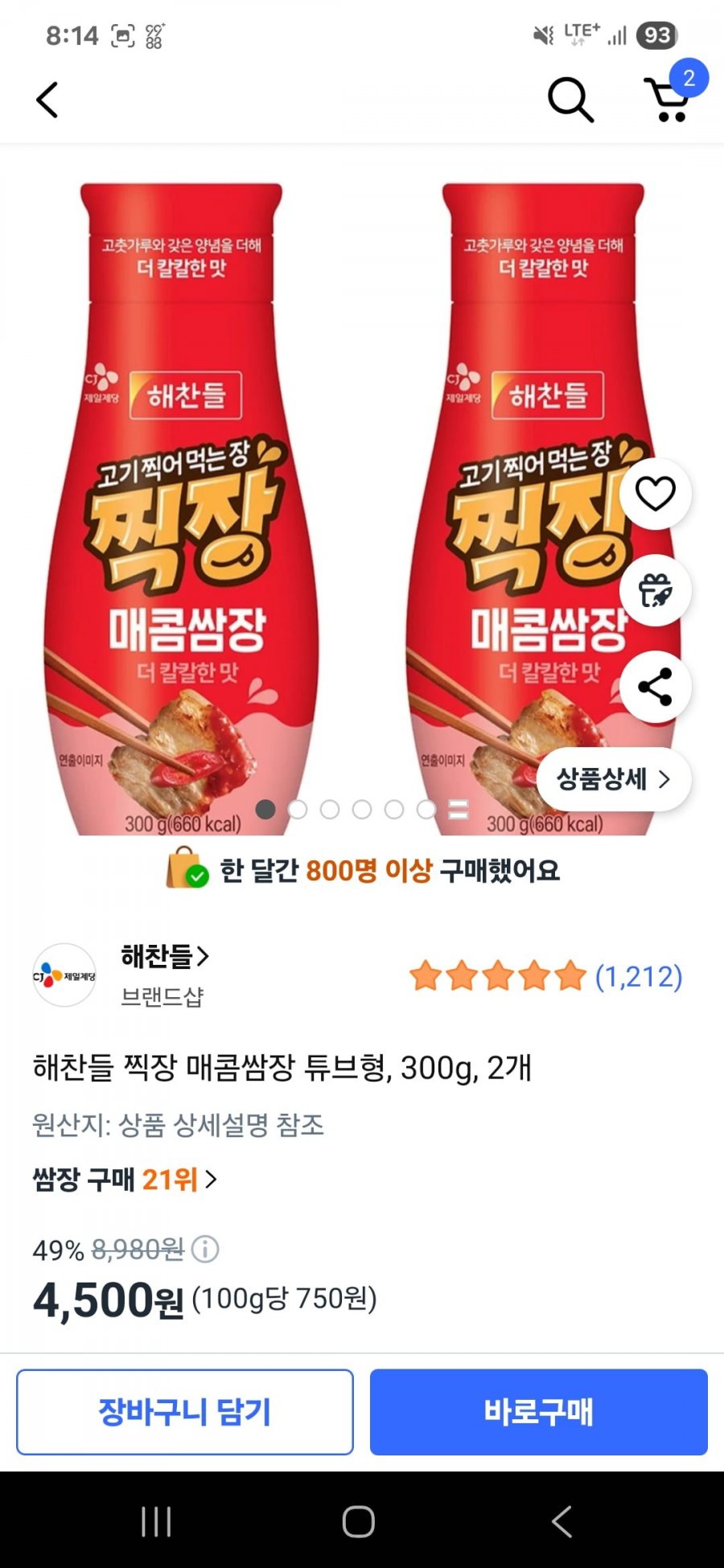Screen dimensions: 724x1568
Task: Tap 바로구매 to buy now
Action: click(x=539, y=1412)
